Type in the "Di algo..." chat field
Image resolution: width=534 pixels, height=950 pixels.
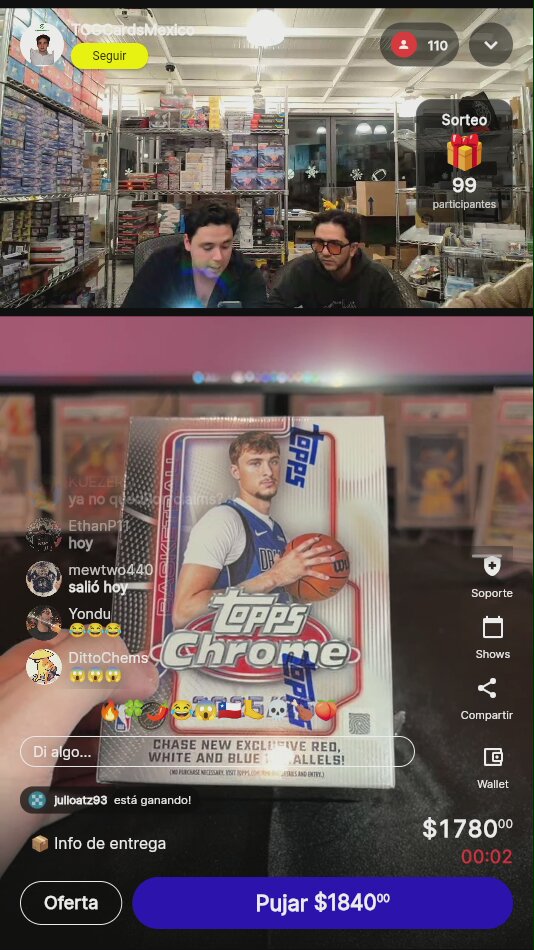click(x=217, y=752)
